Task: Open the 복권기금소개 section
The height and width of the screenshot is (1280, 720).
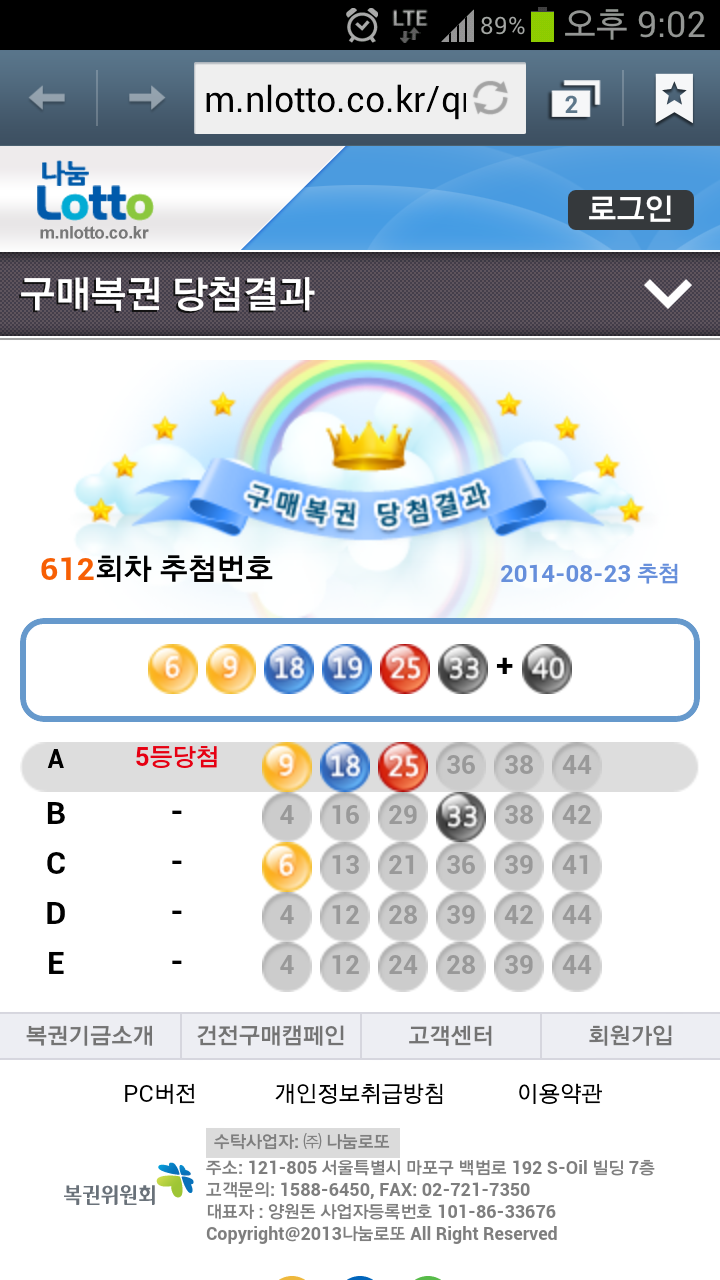Action: [90, 1036]
